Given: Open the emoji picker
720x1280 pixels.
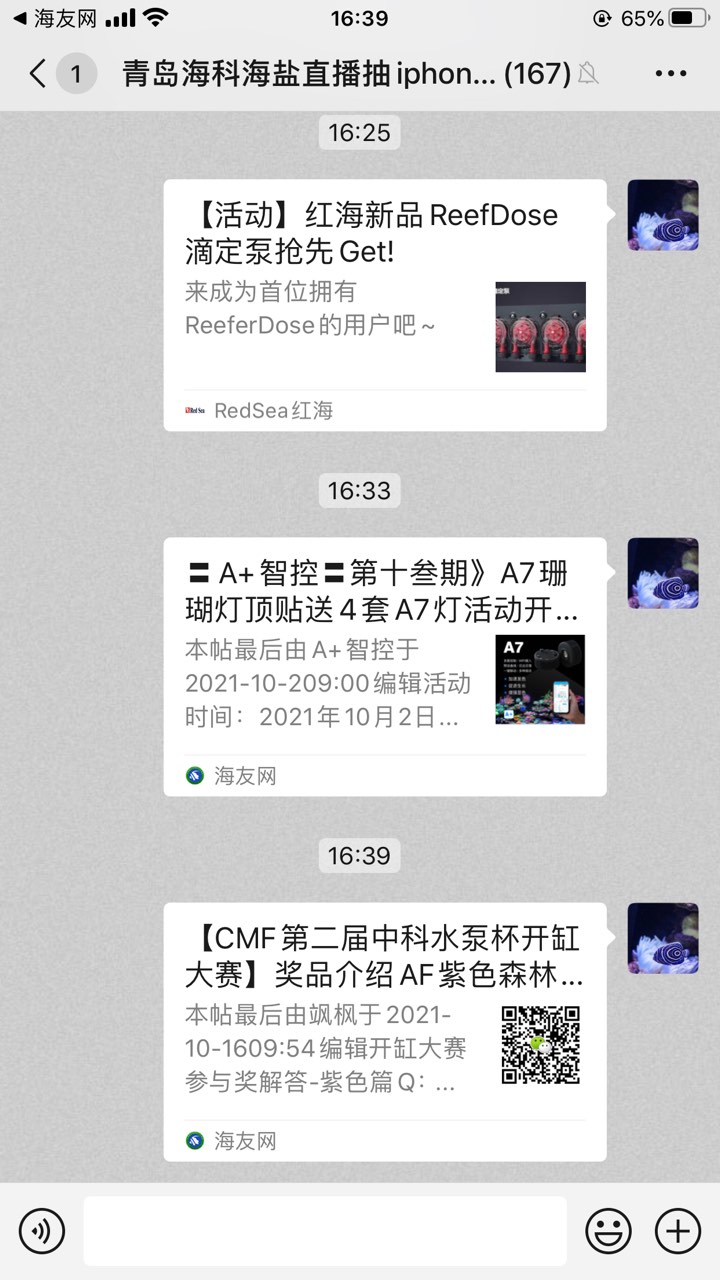Looking at the screenshot, I should tap(608, 1230).
